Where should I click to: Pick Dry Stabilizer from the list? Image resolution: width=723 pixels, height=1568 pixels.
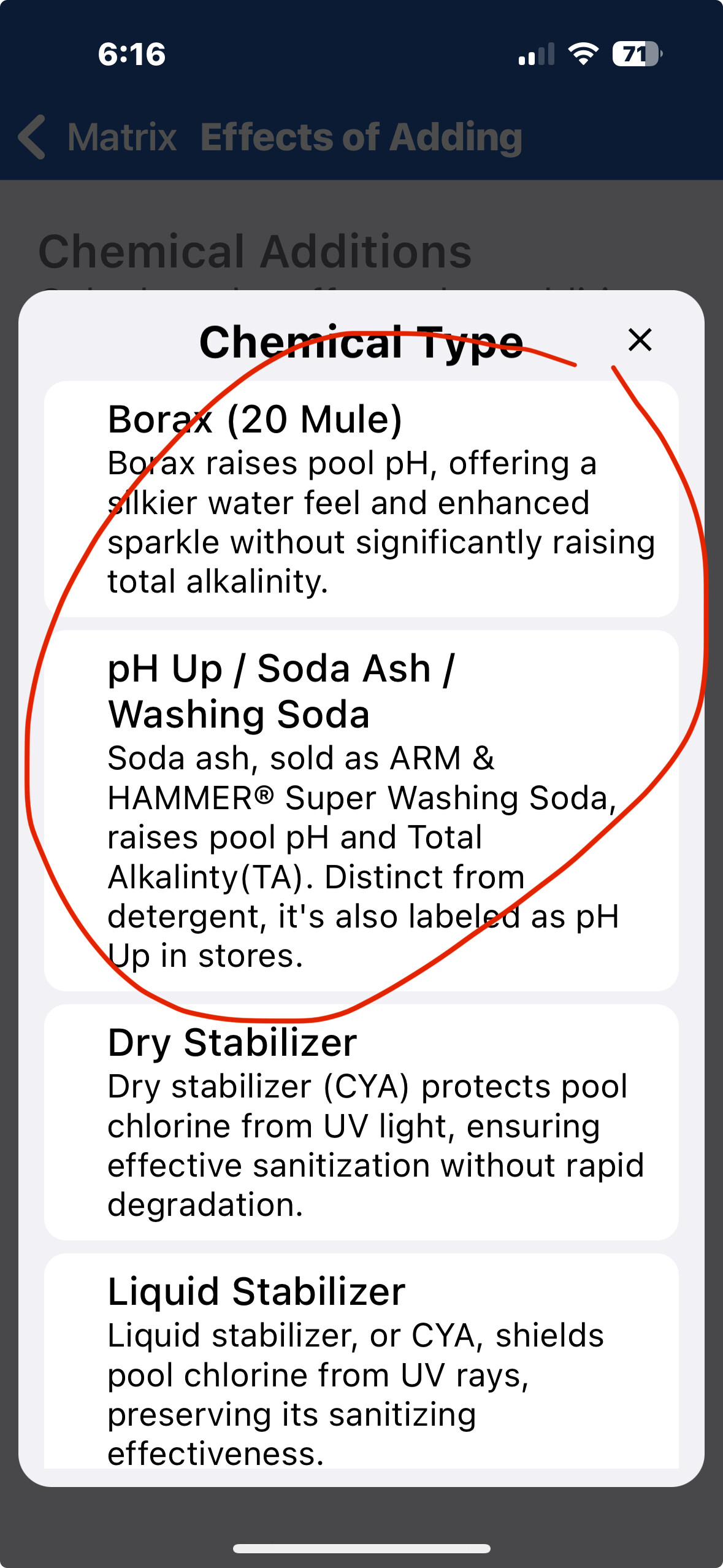[x=361, y=1121]
